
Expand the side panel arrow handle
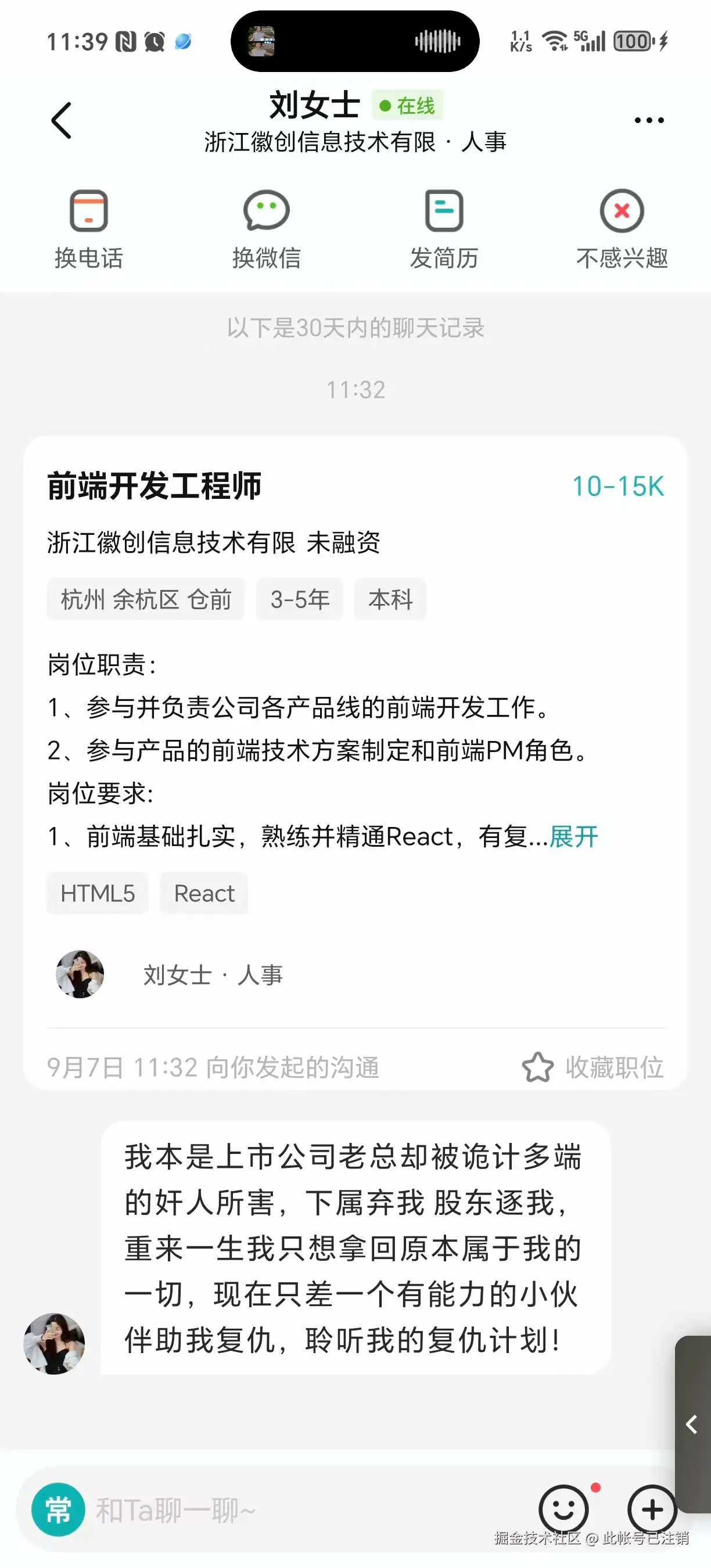[692, 1425]
